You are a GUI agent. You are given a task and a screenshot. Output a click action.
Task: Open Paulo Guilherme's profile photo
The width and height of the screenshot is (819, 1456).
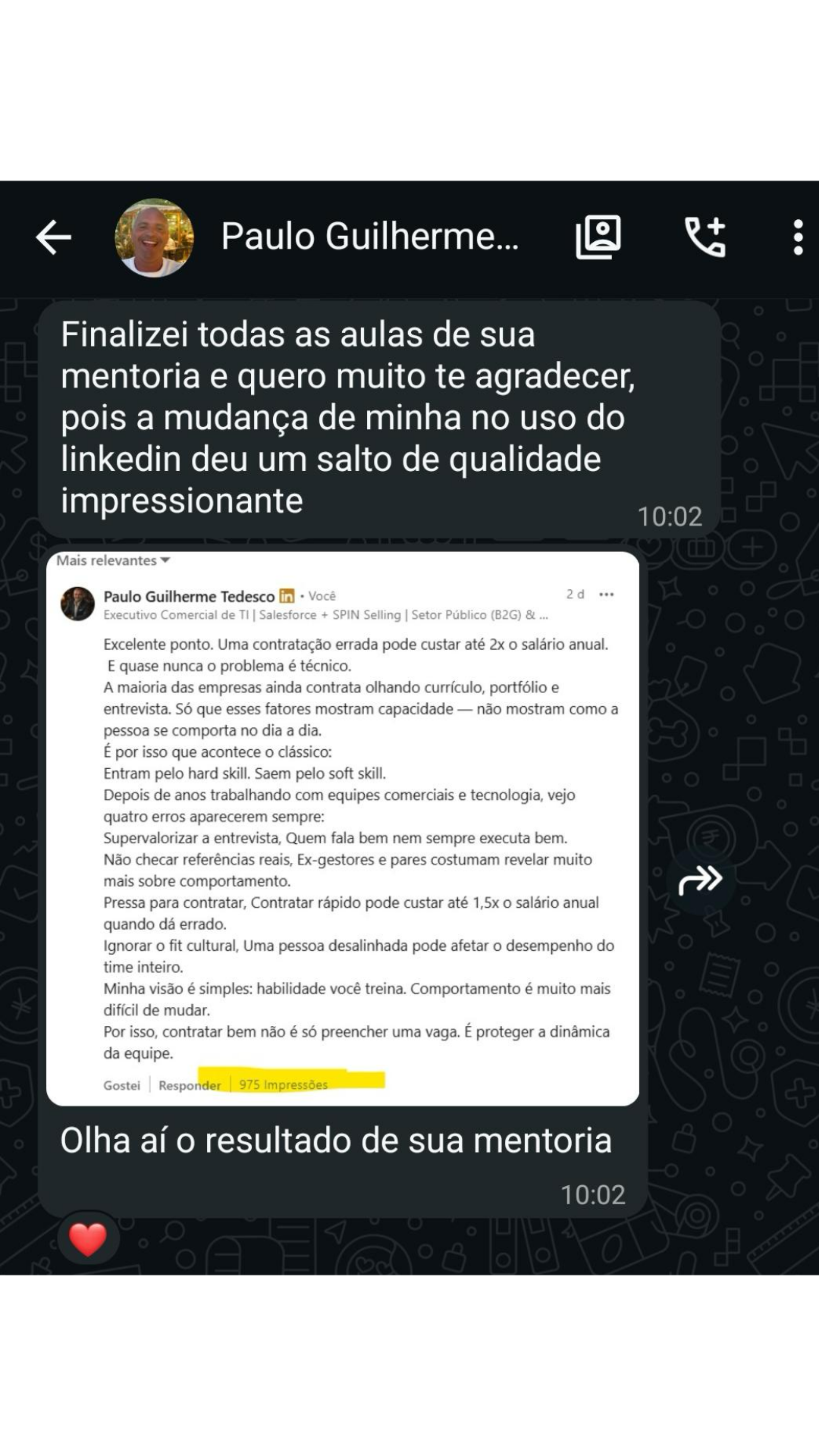[154, 237]
